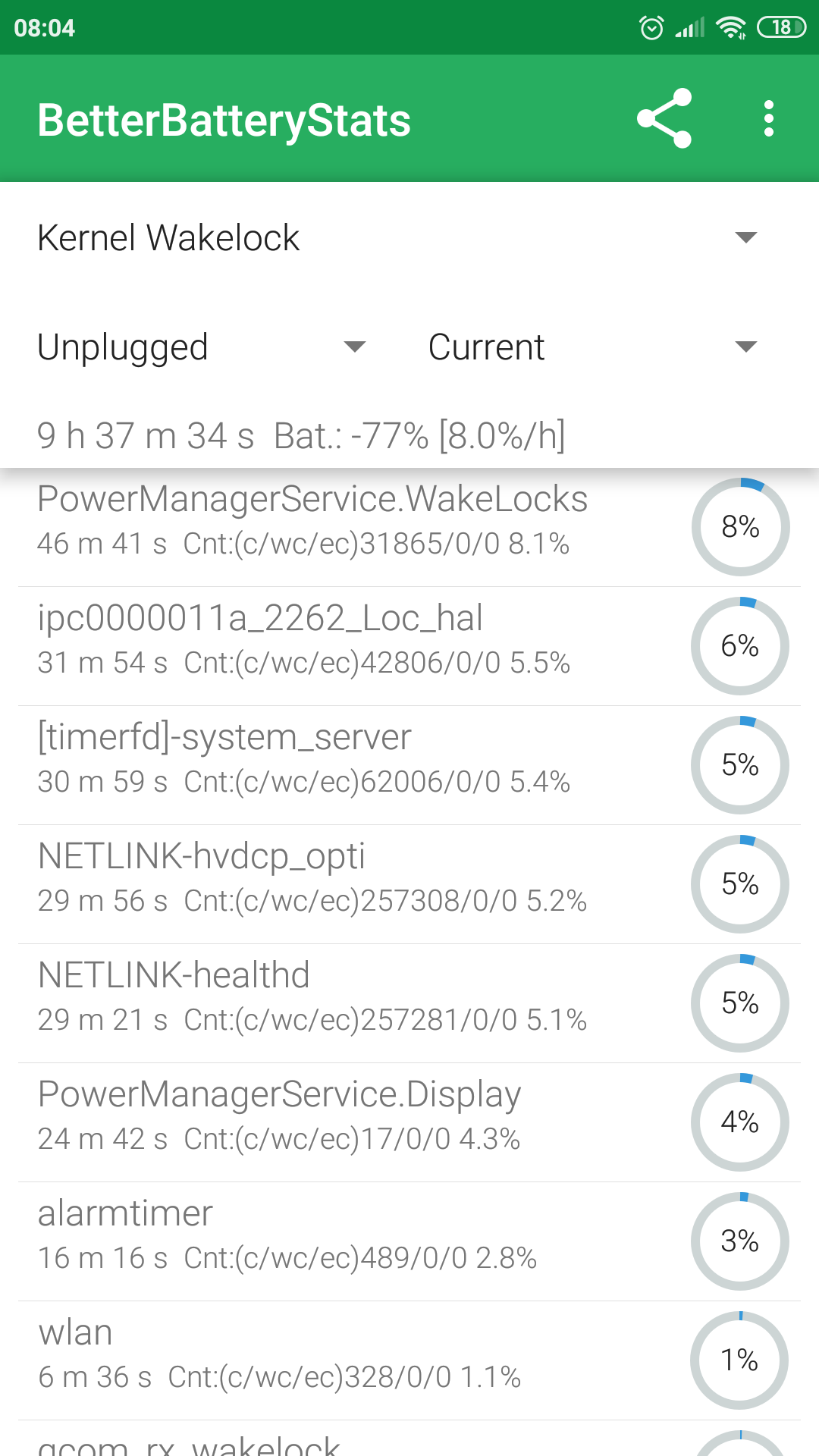Viewport: 819px width, 1456px height.
Task: View the wlan wakelock row
Action: point(409,1360)
